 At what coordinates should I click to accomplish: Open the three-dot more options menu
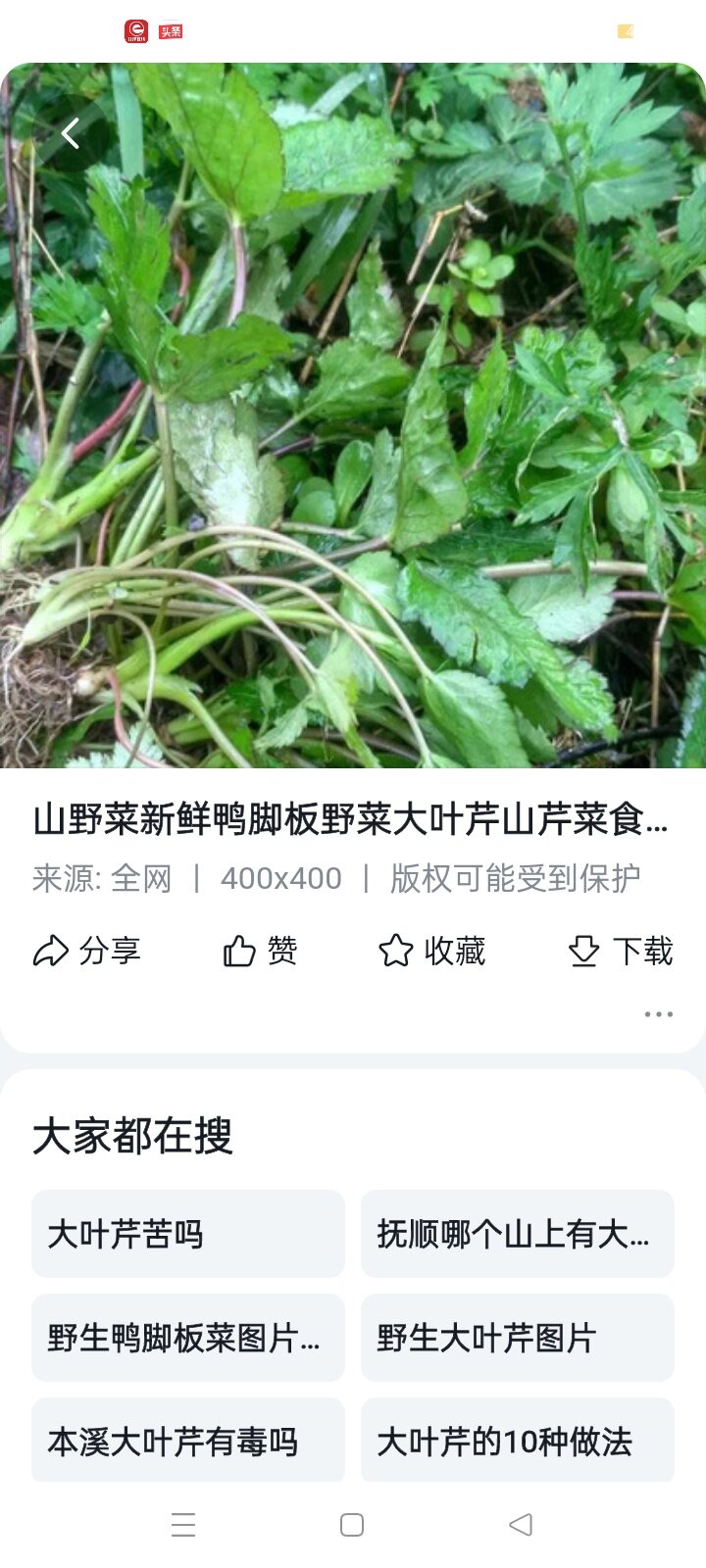click(x=658, y=1014)
